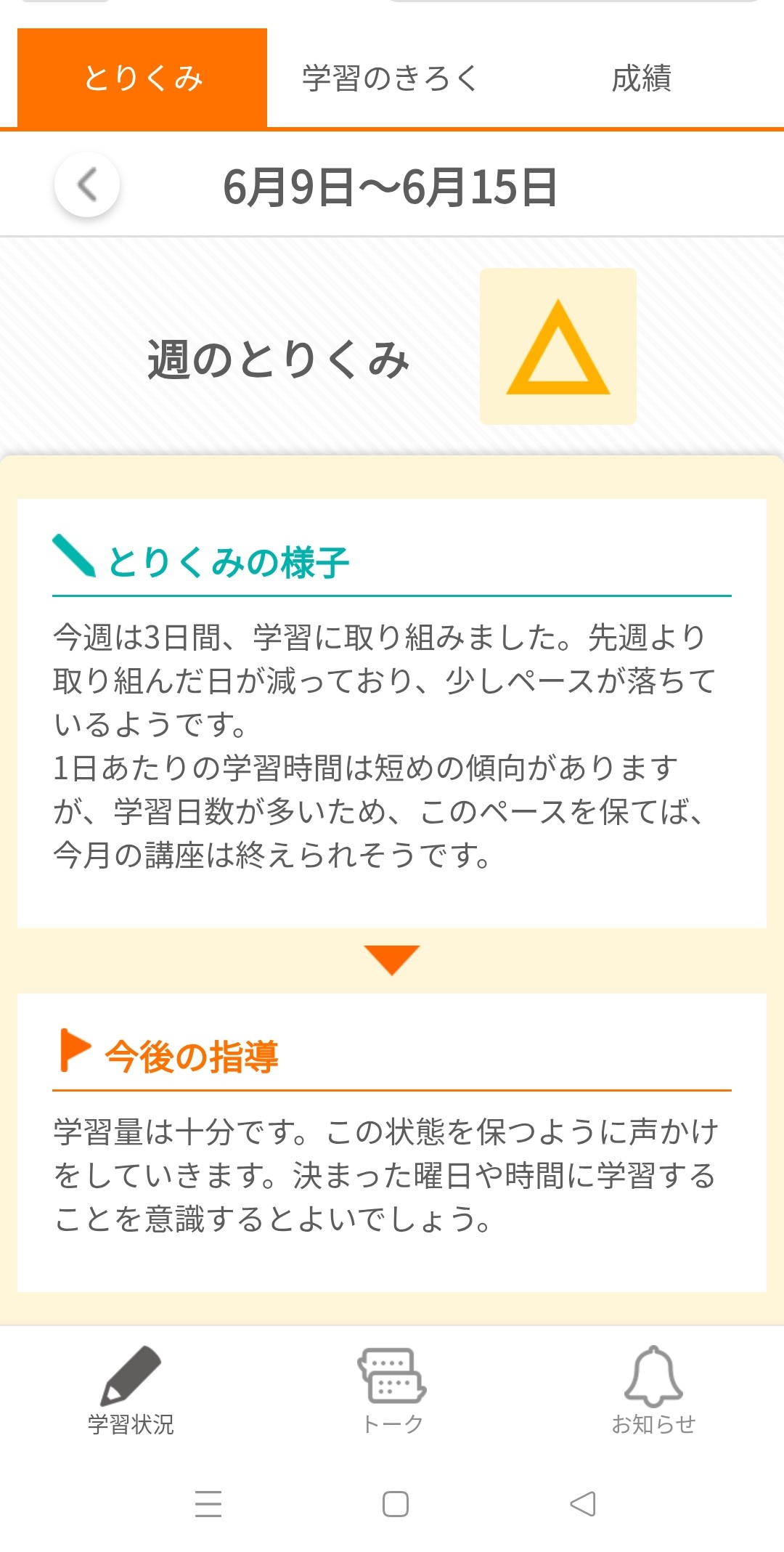Open 学習状況 in the bottom navigation
Viewport: 784px width, 1552px height.
coord(131,1391)
